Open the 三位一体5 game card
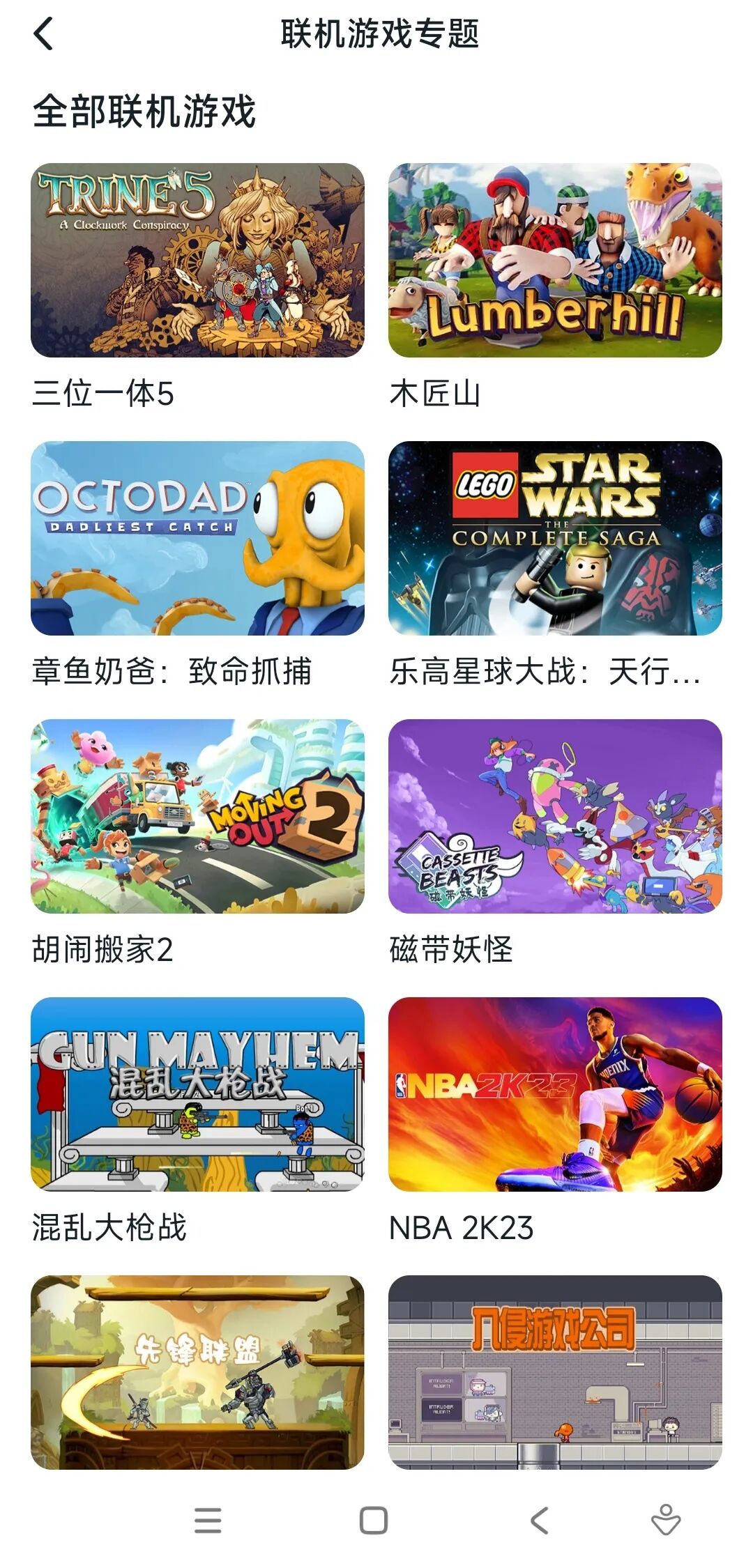 (197, 260)
